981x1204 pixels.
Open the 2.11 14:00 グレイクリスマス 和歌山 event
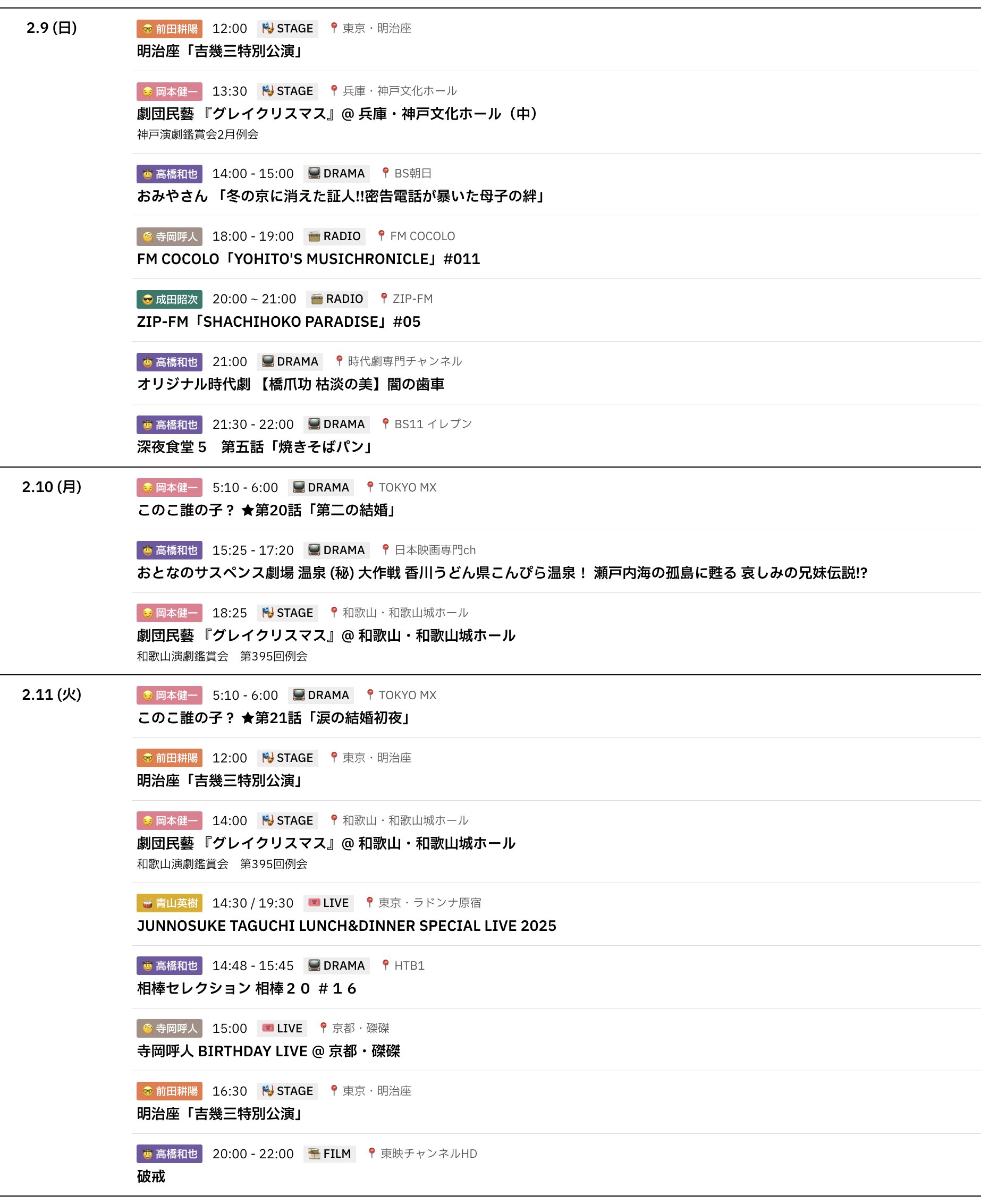coord(326,844)
